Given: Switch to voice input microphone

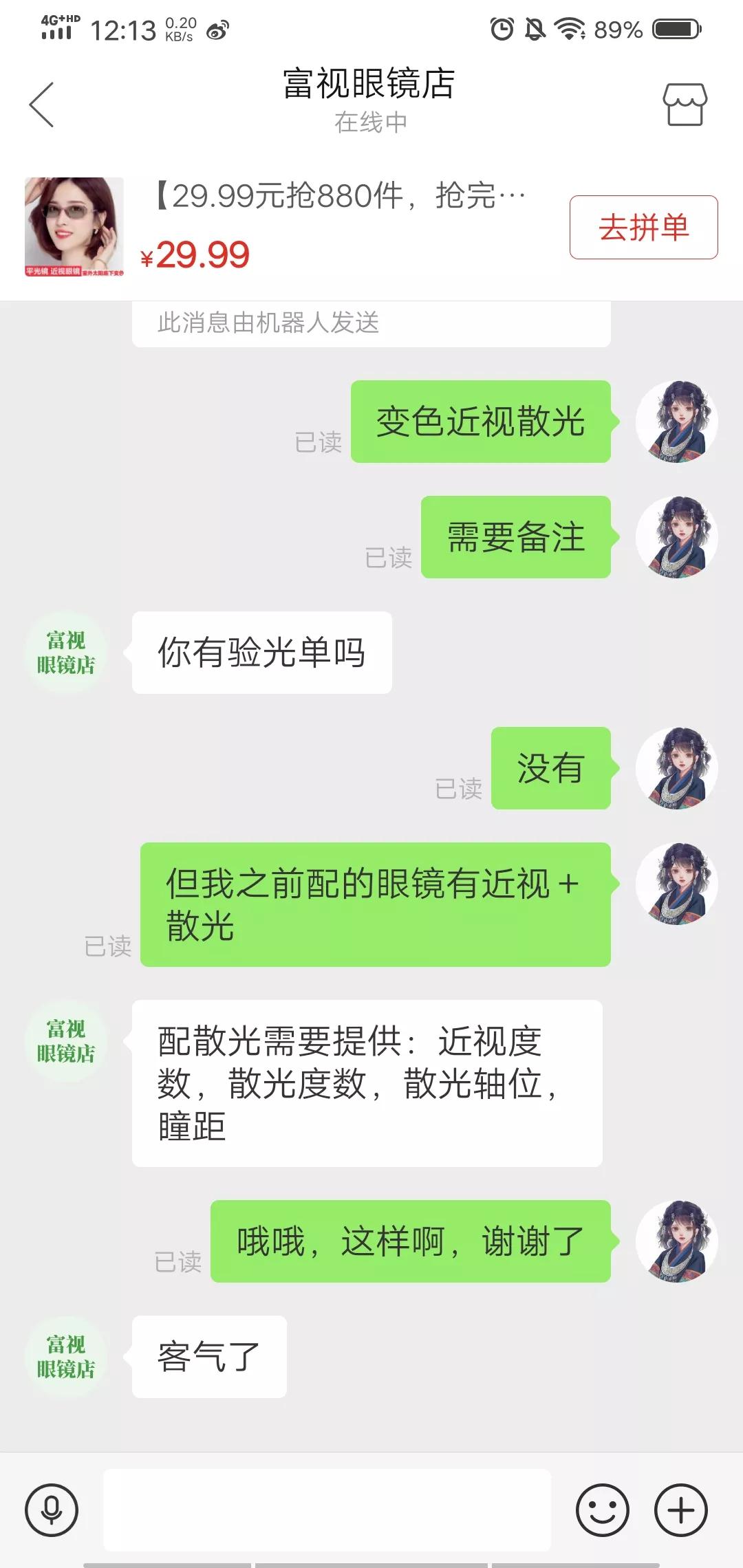Looking at the screenshot, I should 52,1510.
